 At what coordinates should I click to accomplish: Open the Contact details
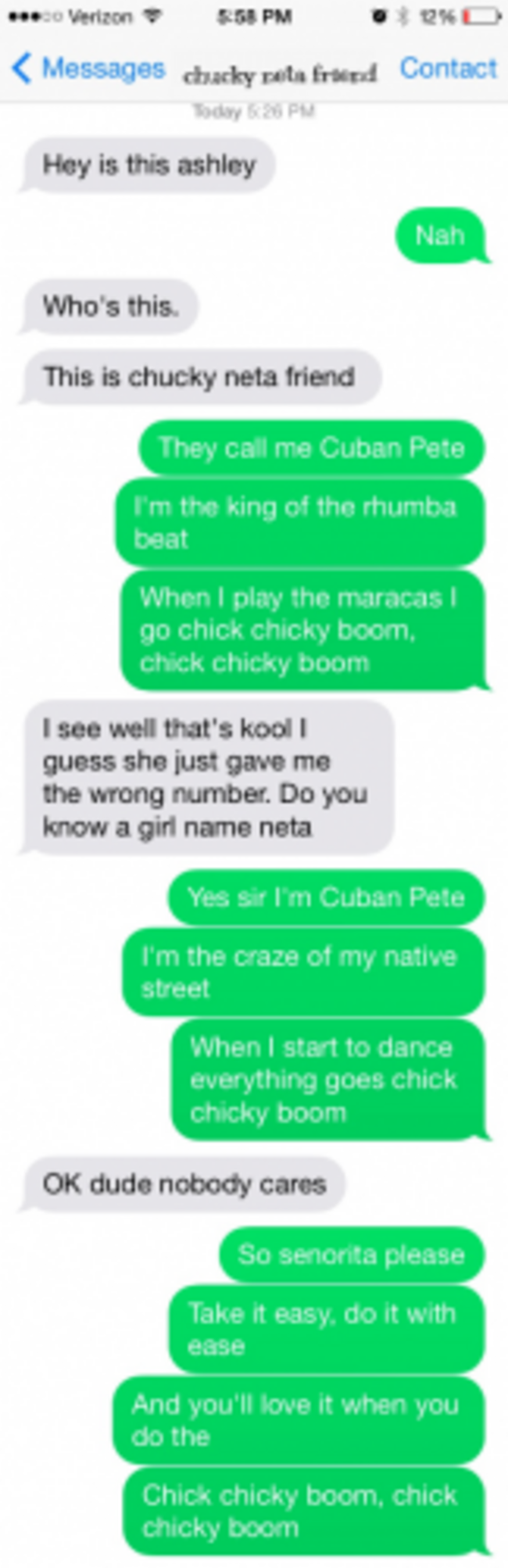click(x=448, y=69)
